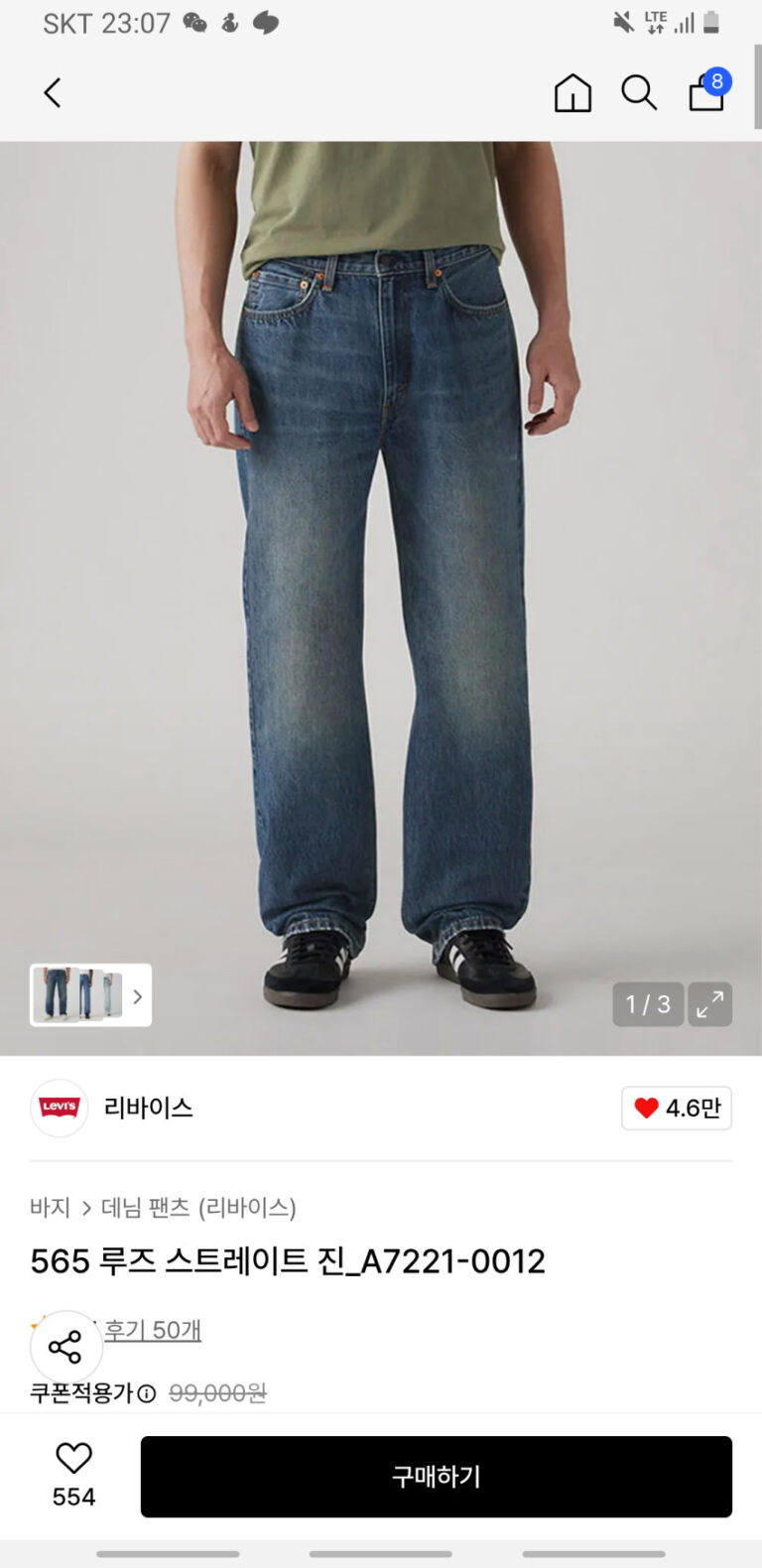The image size is (762, 1568).
Task: Open the home icon in the top bar
Action: coord(572,93)
